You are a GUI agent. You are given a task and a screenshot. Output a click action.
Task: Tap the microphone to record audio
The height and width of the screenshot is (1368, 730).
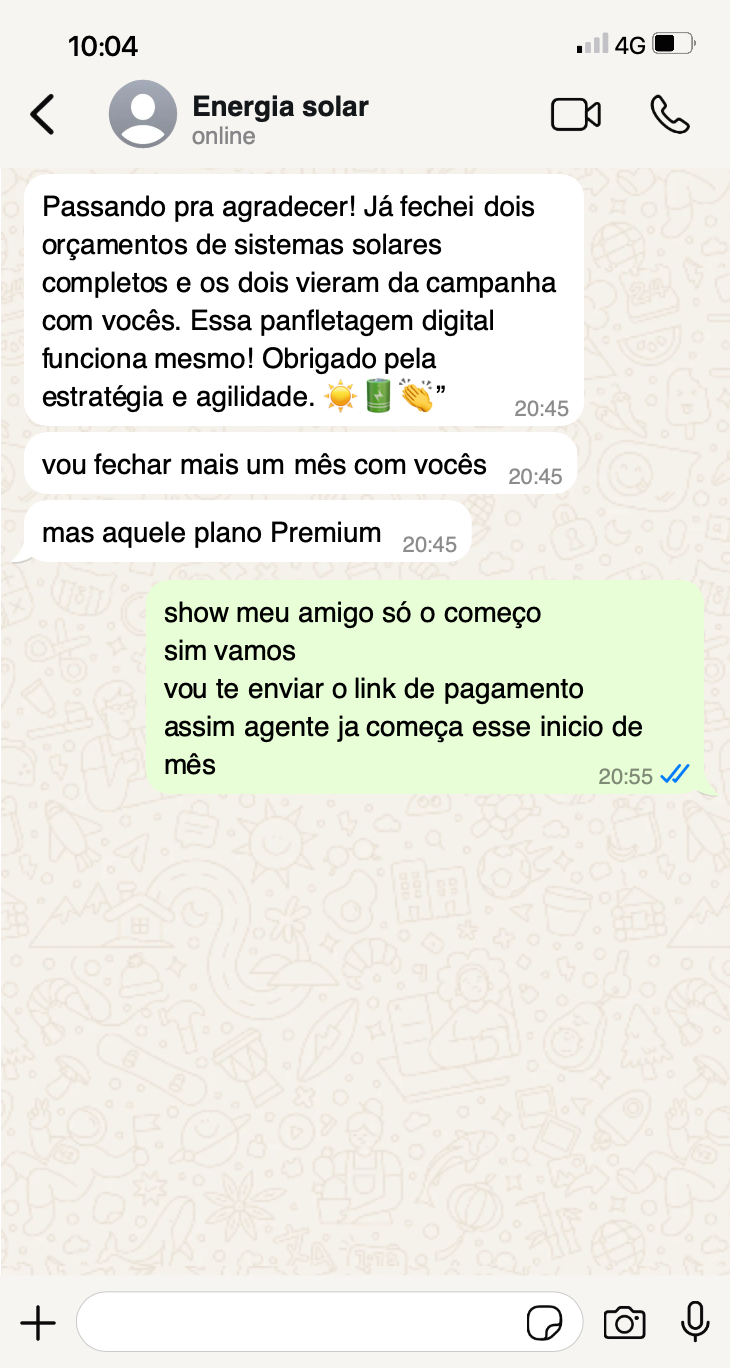click(x=695, y=1322)
